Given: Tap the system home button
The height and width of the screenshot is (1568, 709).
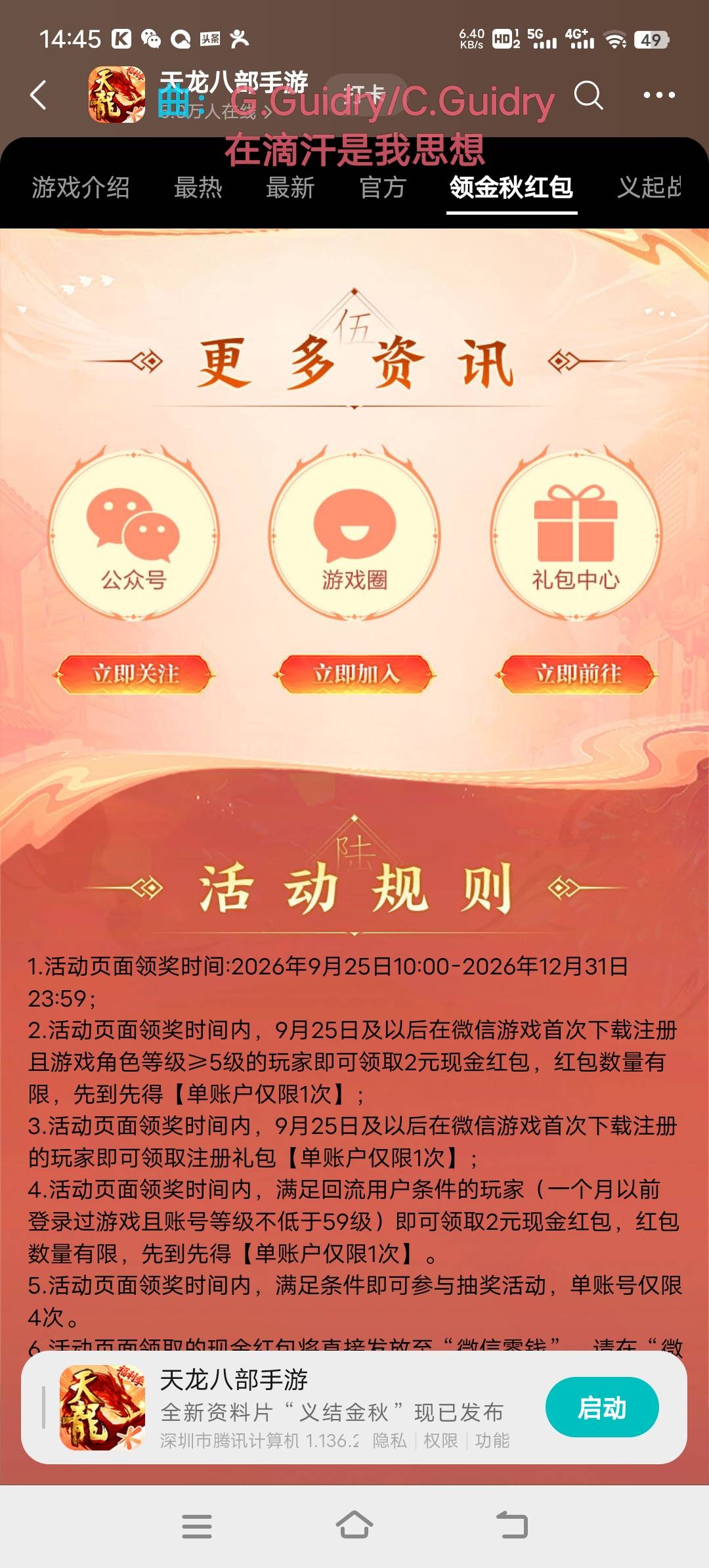Looking at the screenshot, I should point(354,1525).
